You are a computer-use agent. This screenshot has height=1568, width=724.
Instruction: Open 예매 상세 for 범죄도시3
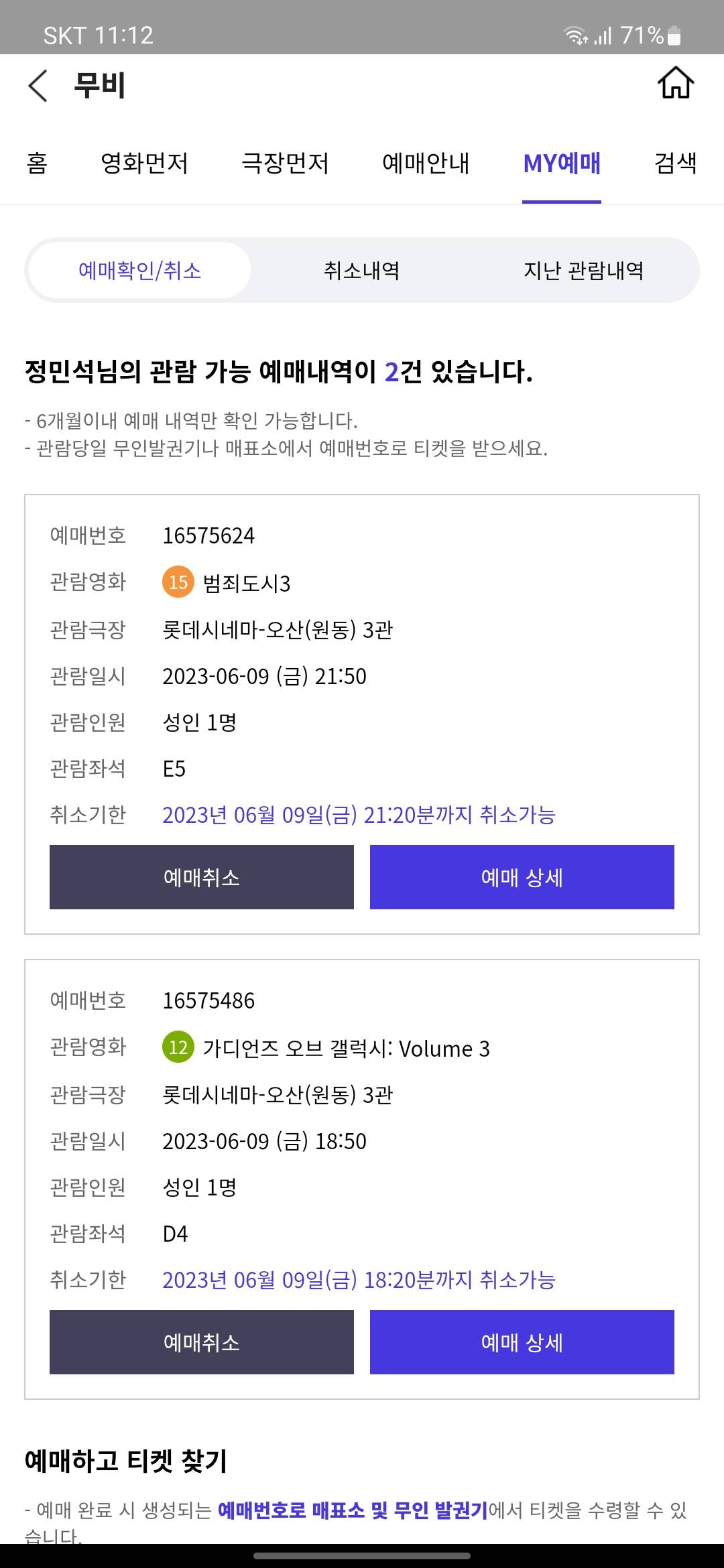522,877
